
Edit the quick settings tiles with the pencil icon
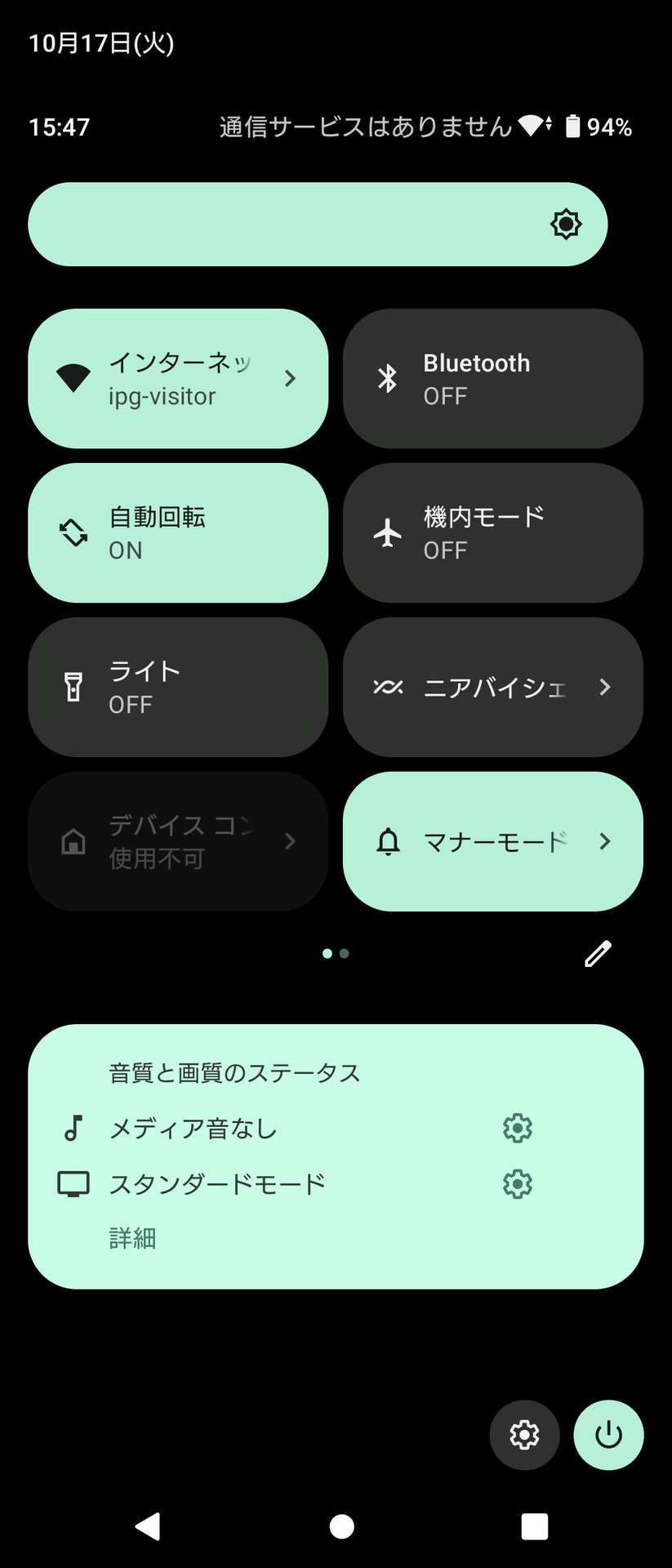click(598, 953)
